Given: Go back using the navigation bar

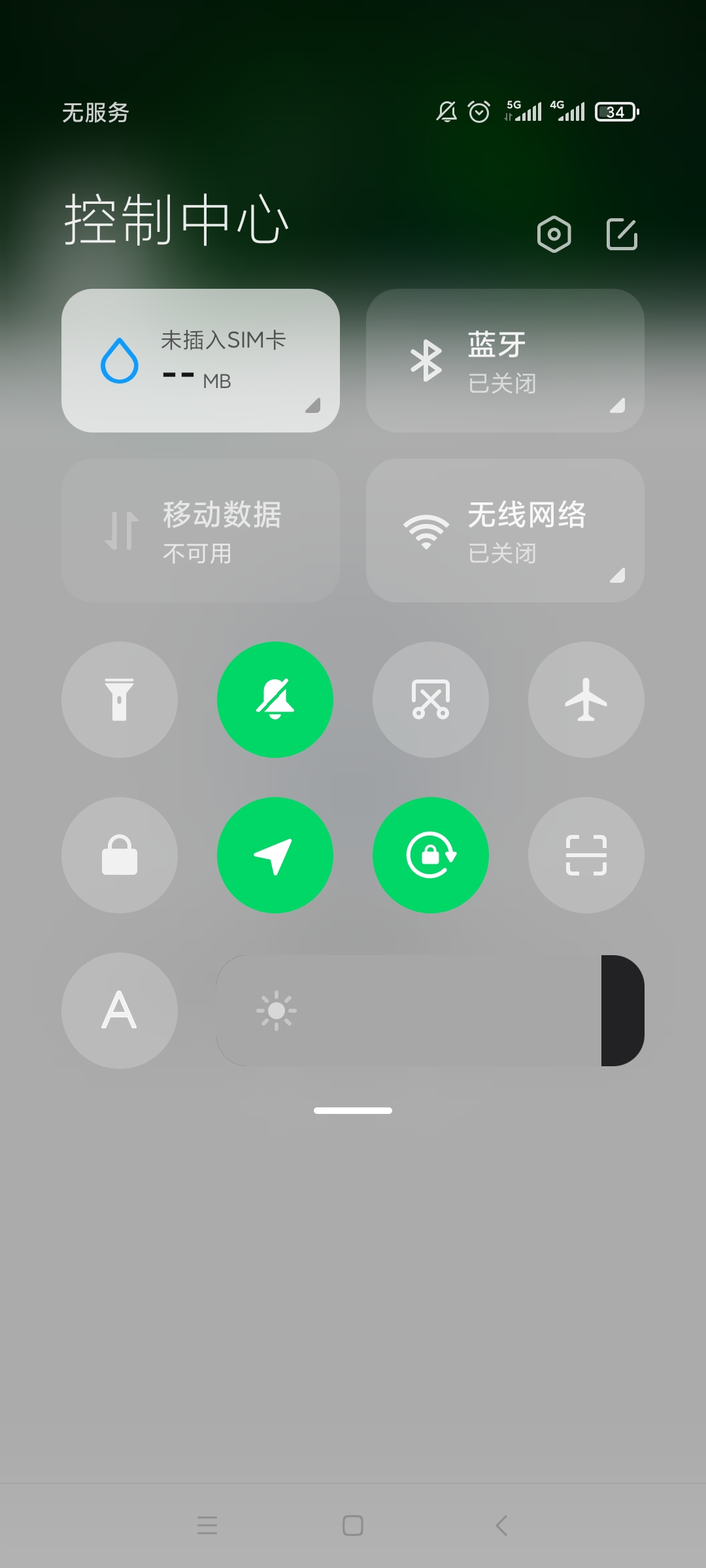Looking at the screenshot, I should pyautogui.click(x=501, y=1526).
